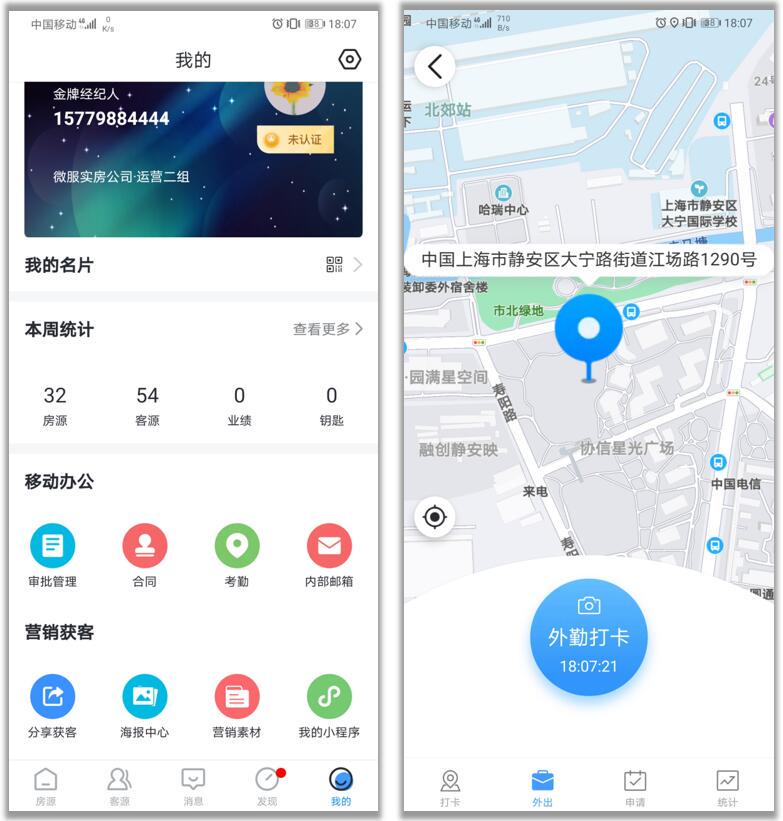This screenshot has width=783, height=821.
Task: Open the 申请 tab on attendance screen
Action: [634, 787]
